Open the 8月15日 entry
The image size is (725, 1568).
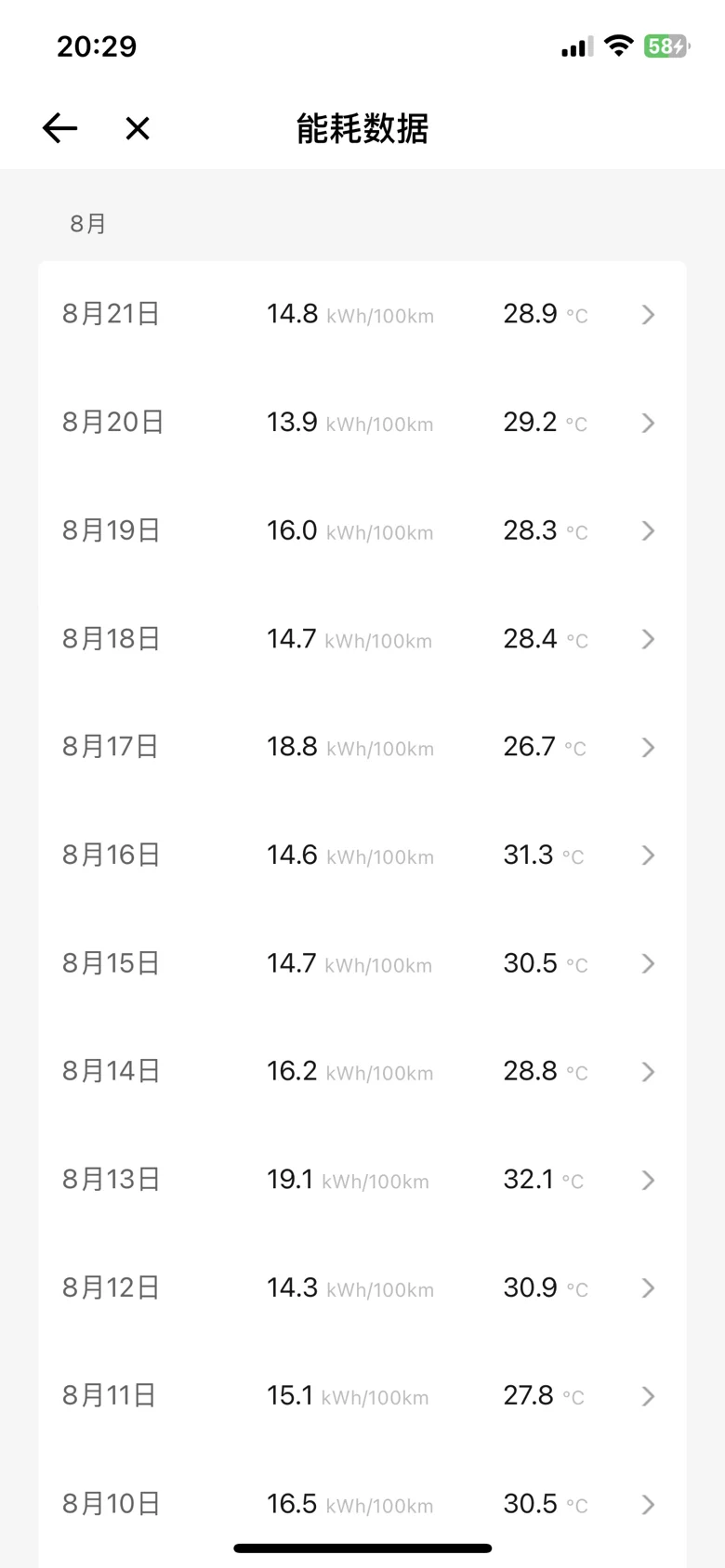[x=362, y=963]
